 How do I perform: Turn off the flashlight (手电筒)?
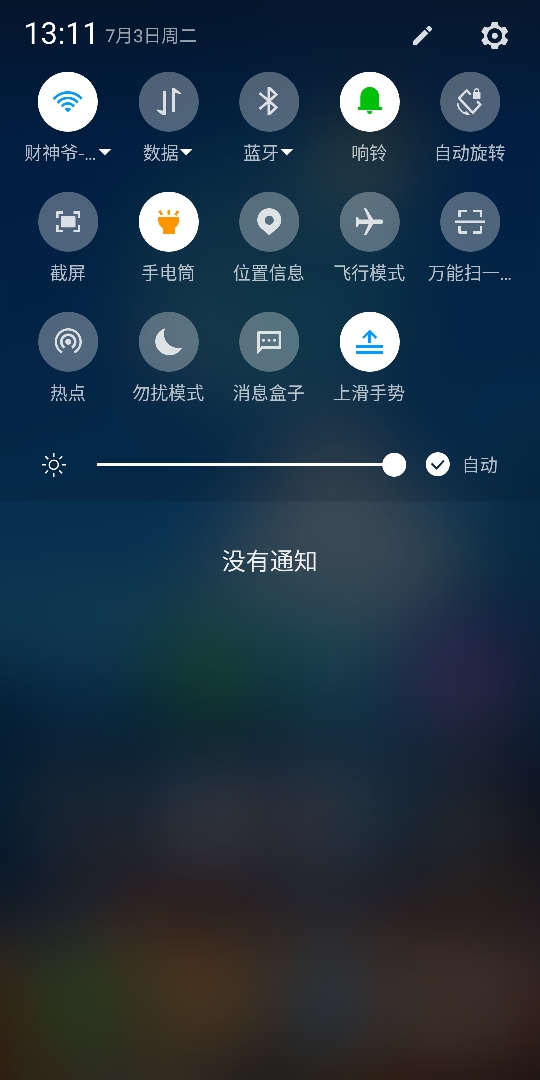[x=169, y=222]
